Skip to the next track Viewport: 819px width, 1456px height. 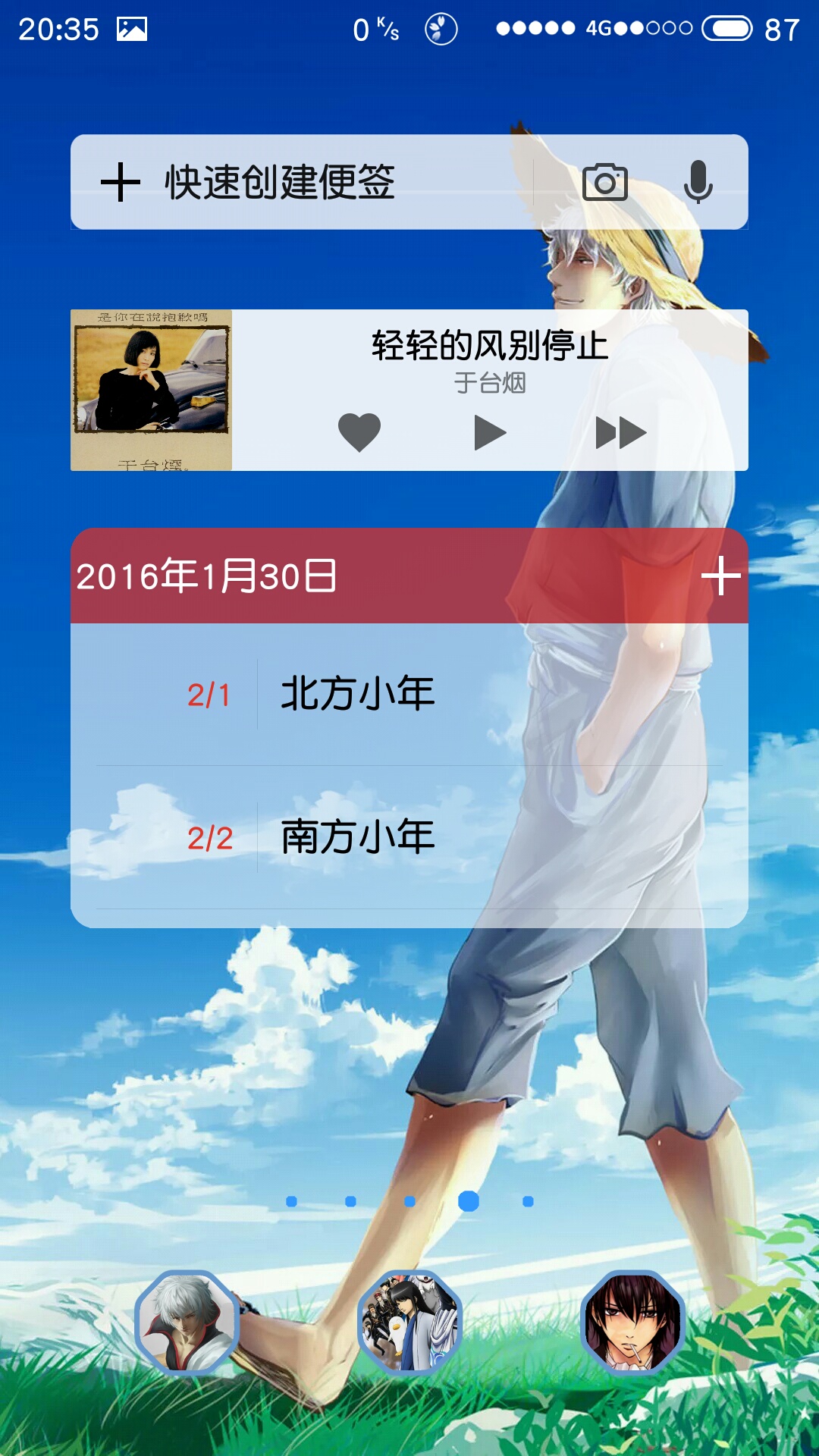[x=620, y=433]
